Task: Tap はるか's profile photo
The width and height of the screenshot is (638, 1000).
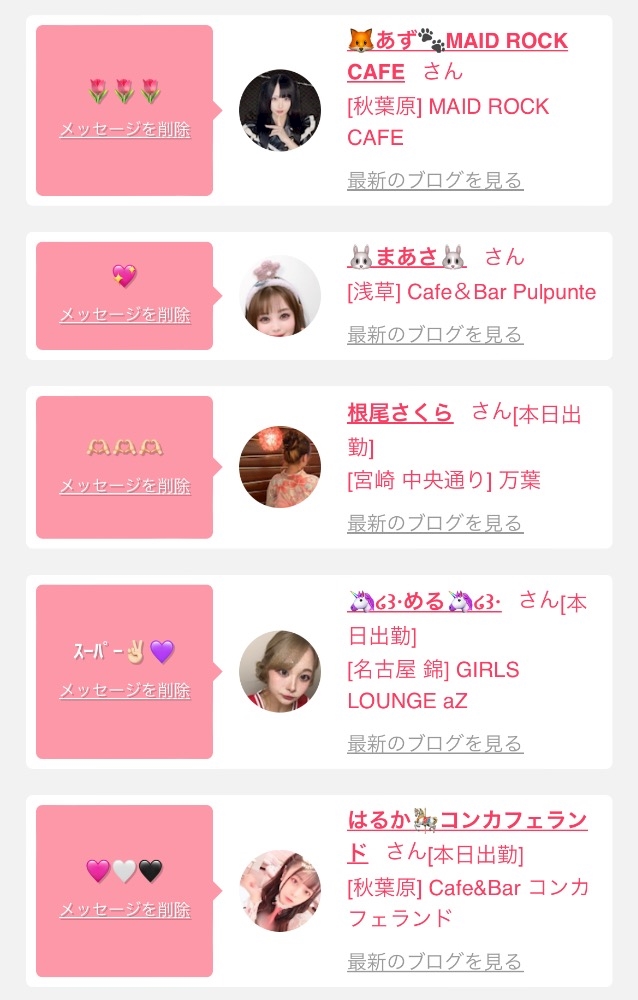Action: coord(280,891)
